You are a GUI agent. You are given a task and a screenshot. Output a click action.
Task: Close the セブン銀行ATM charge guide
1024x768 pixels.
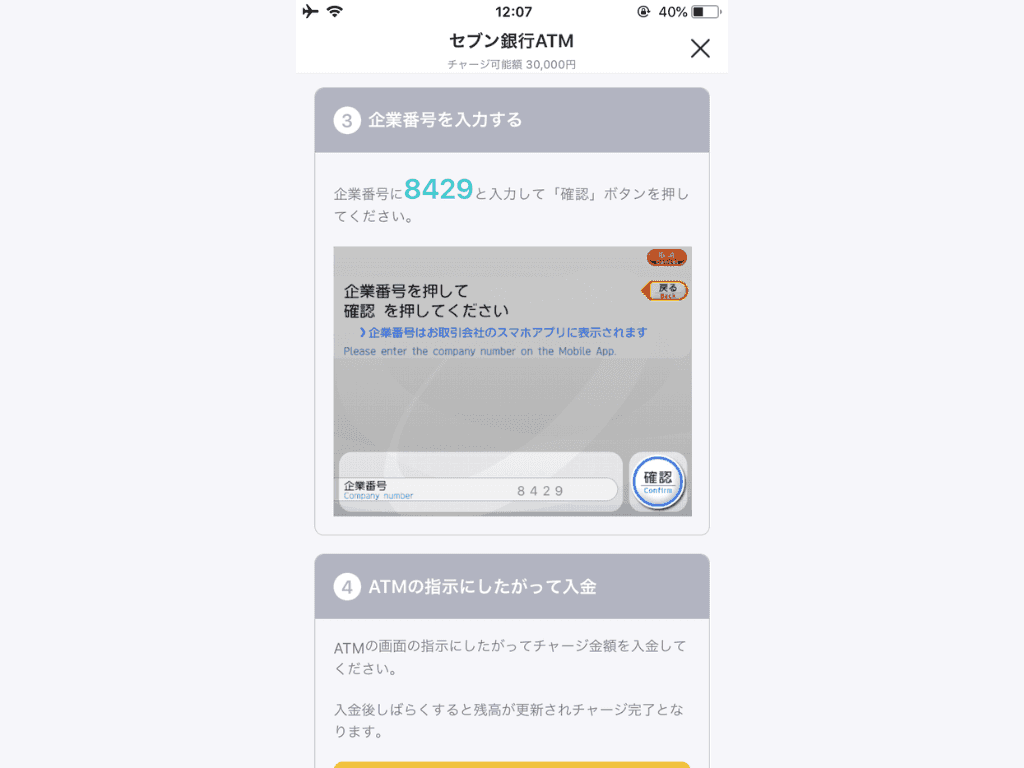click(x=700, y=48)
